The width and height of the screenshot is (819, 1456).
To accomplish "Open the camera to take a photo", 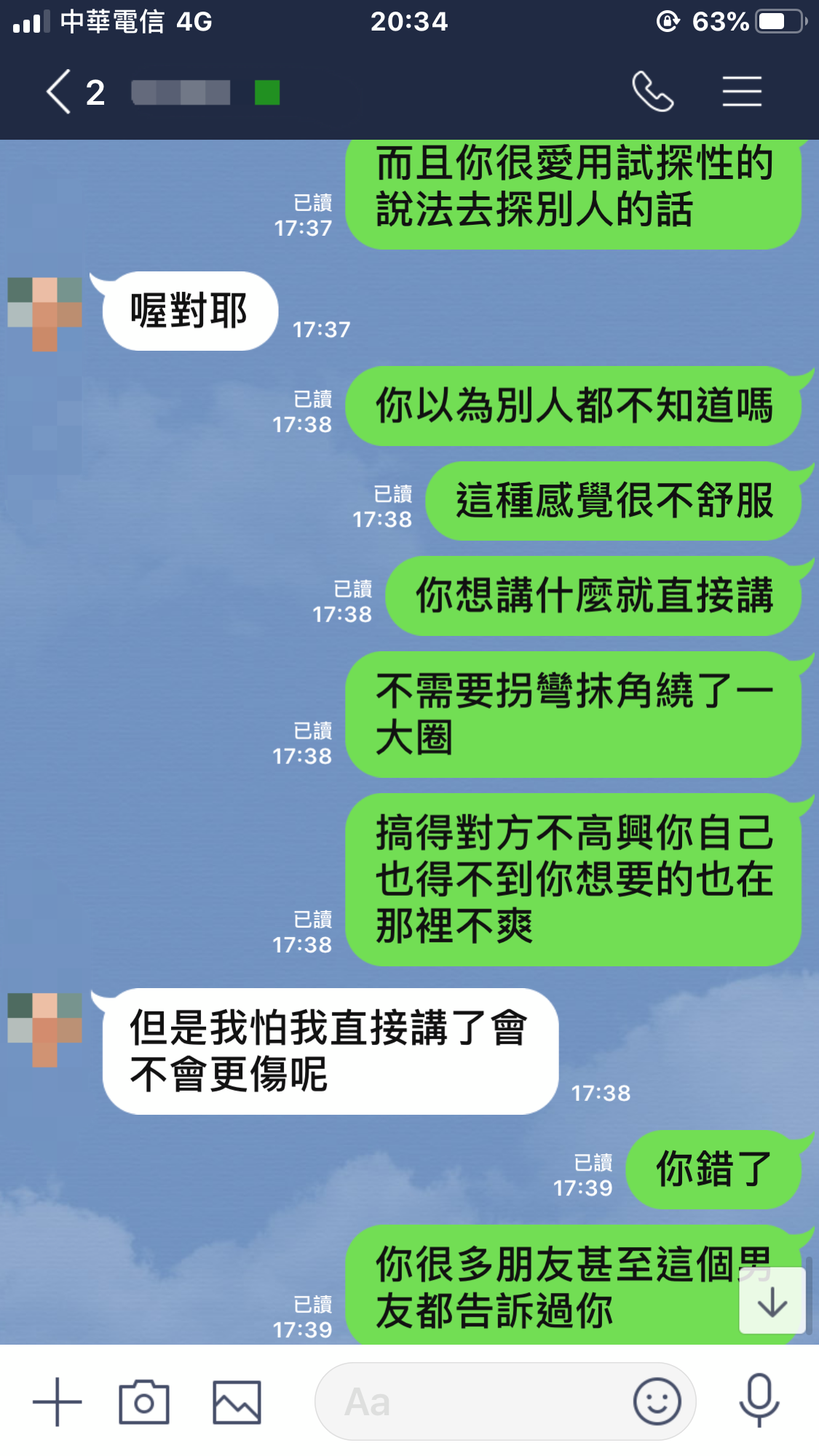I will coord(144,1401).
